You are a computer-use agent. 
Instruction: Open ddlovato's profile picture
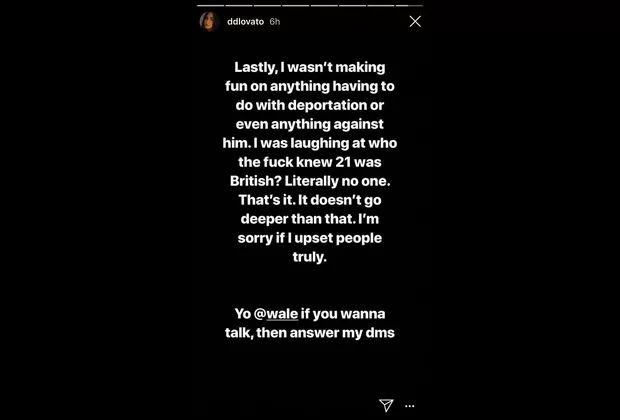point(210,21)
